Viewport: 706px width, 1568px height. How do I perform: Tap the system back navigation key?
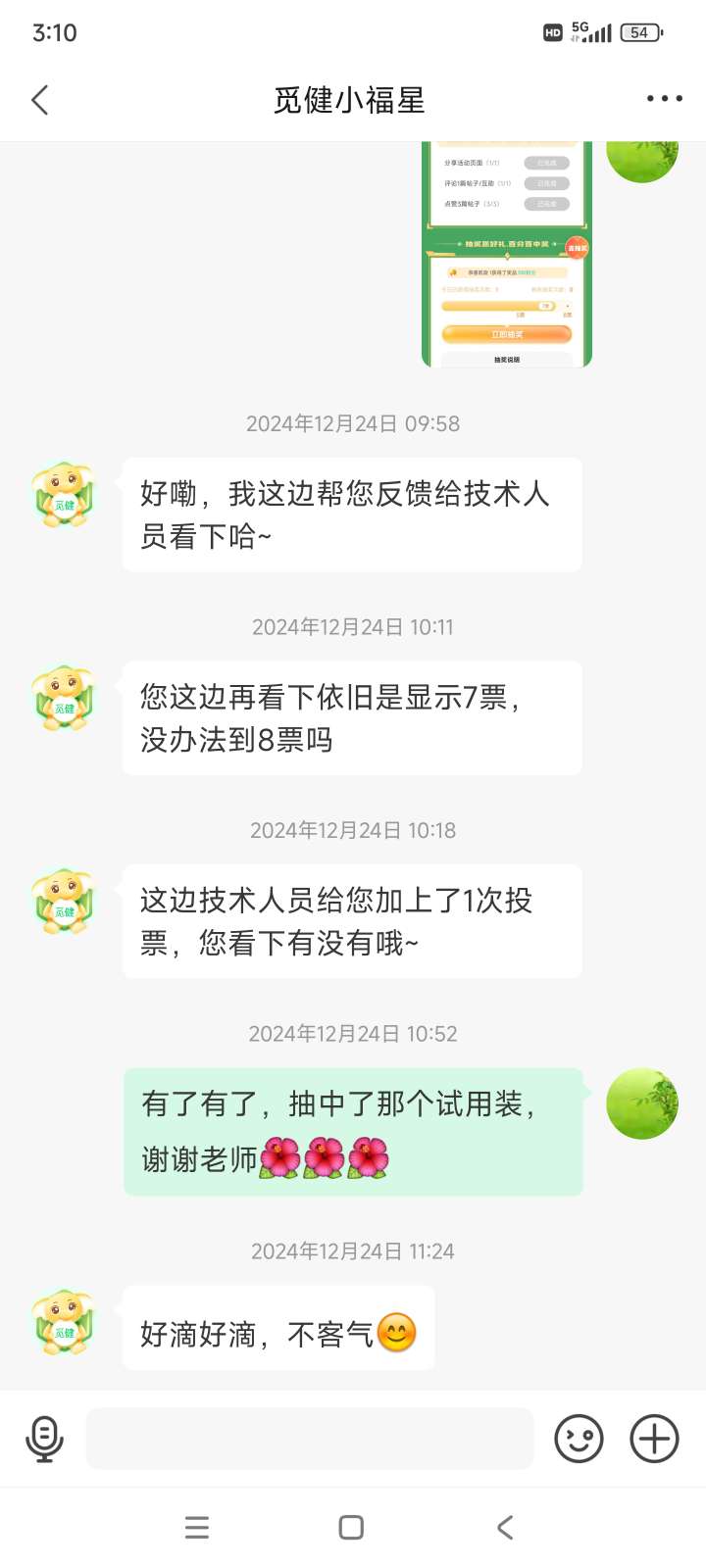(x=504, y=1526)
